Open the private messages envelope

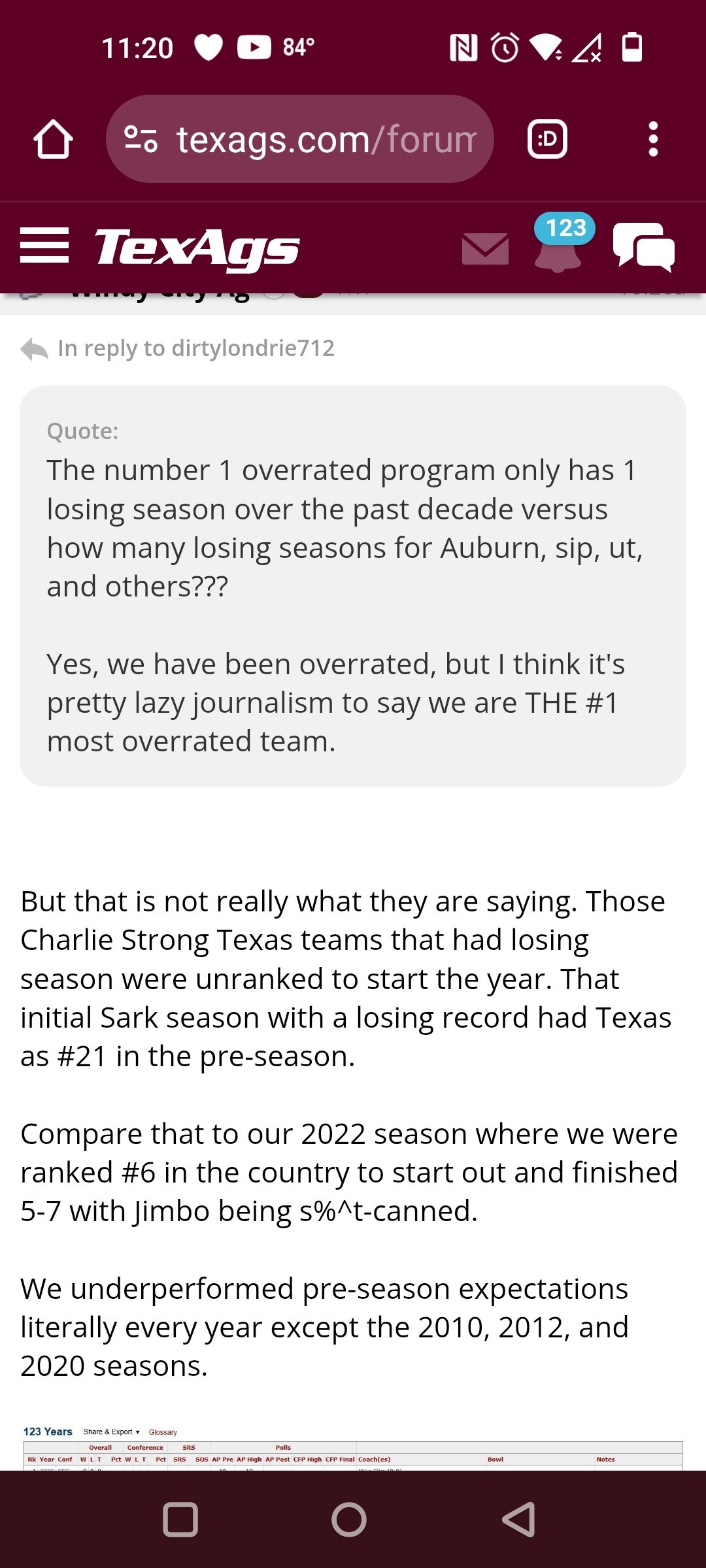point(485,249)
